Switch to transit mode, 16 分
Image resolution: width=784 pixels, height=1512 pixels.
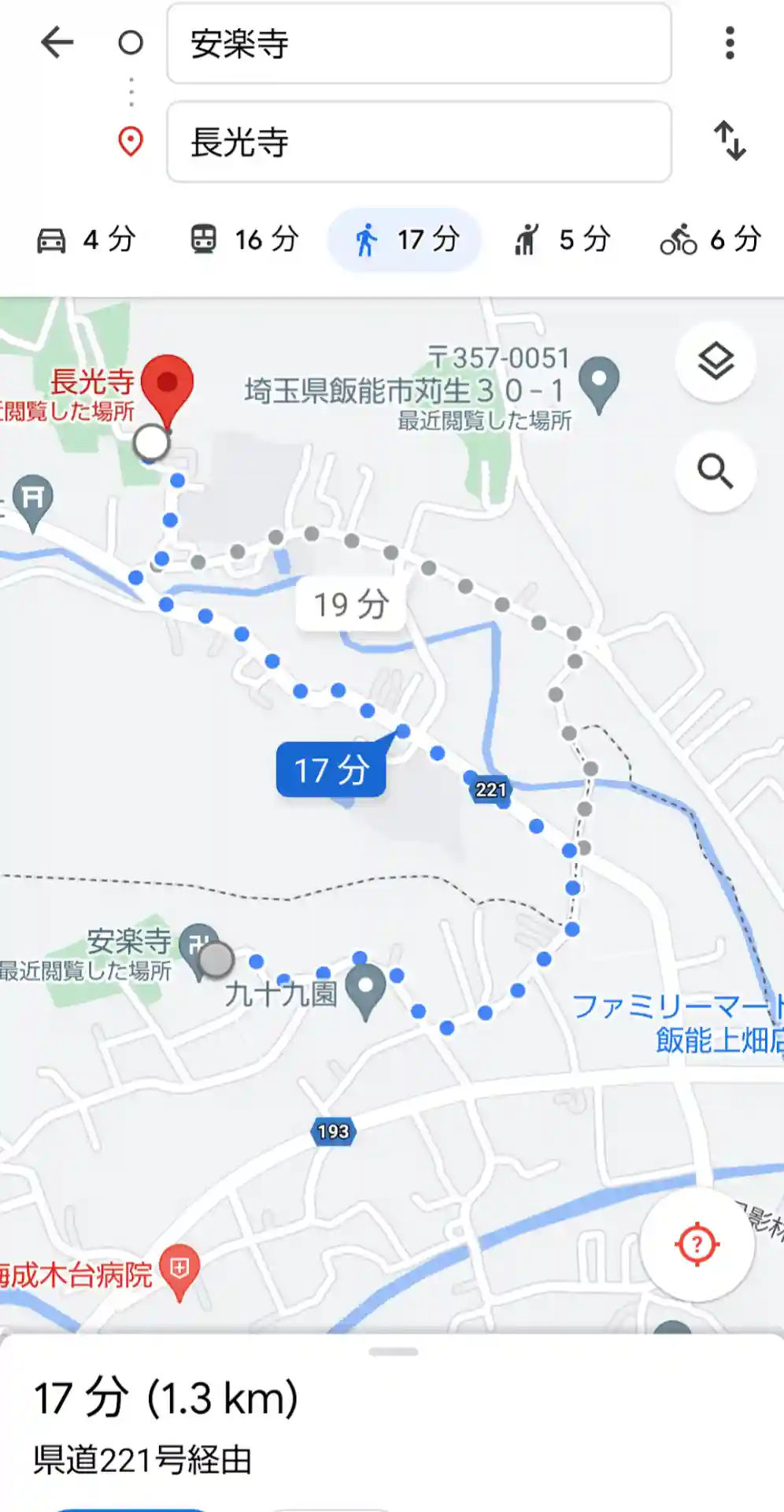244,239
